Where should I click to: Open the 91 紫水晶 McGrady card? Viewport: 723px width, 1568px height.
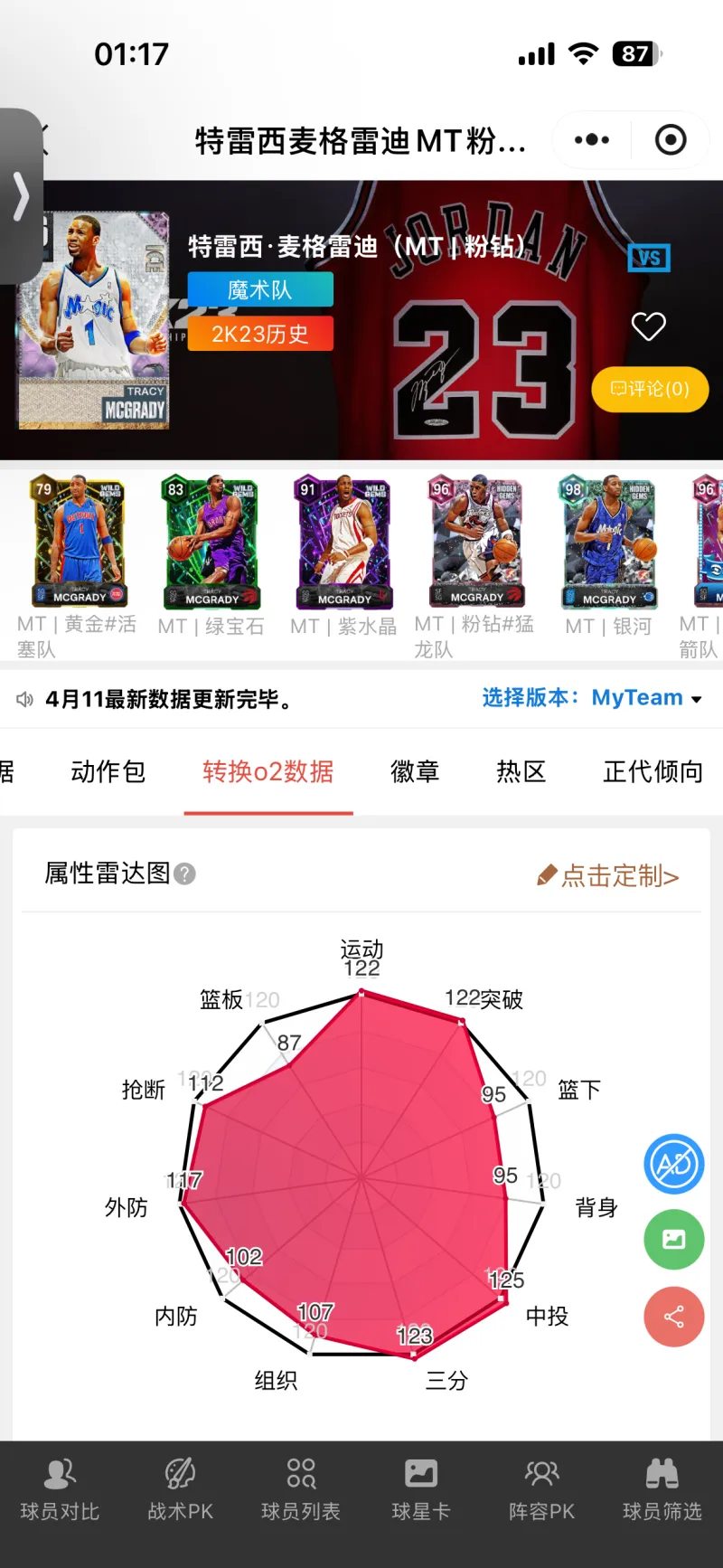click(x=343, y=544)
